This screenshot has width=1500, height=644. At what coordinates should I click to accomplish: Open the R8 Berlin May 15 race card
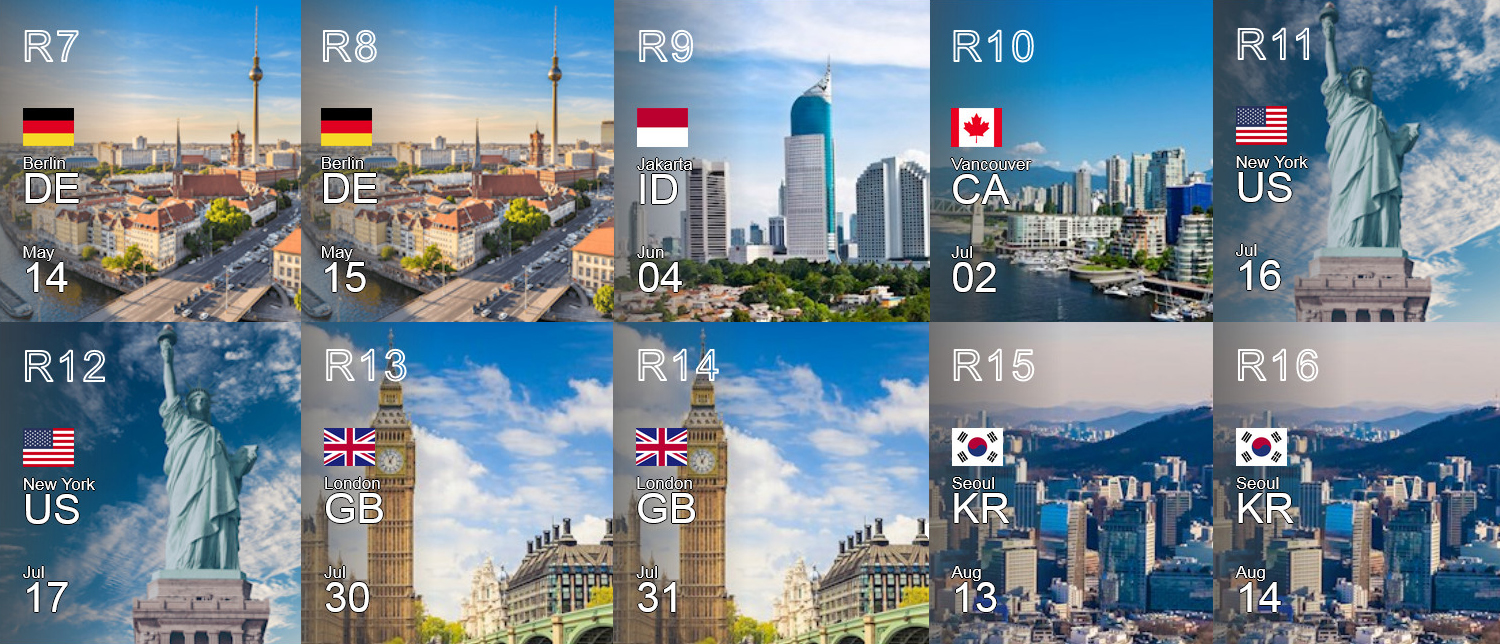pos(457,160)
